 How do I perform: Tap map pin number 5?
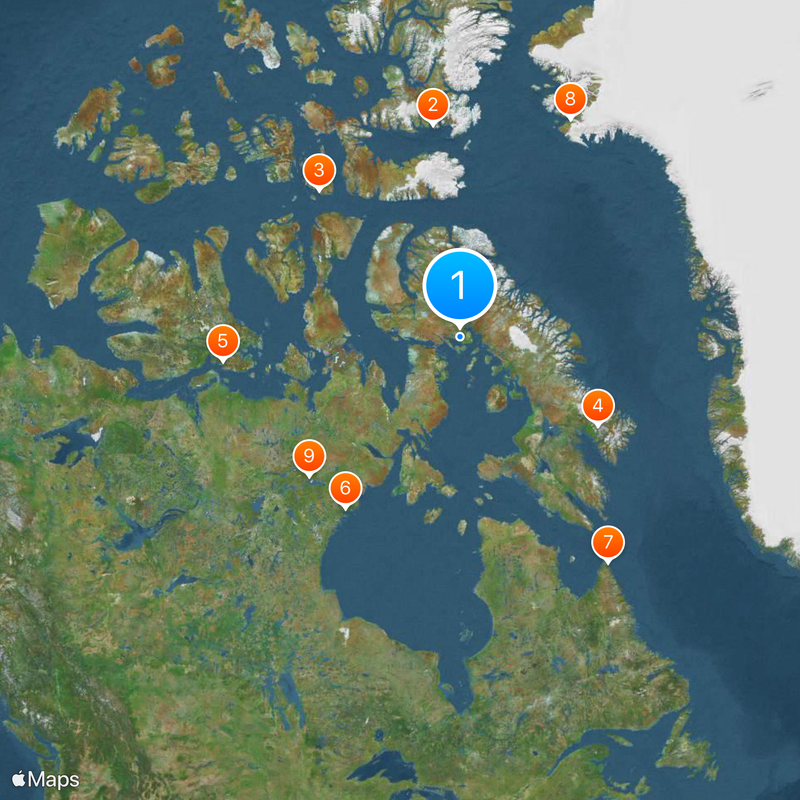click(x=222, y=340)
